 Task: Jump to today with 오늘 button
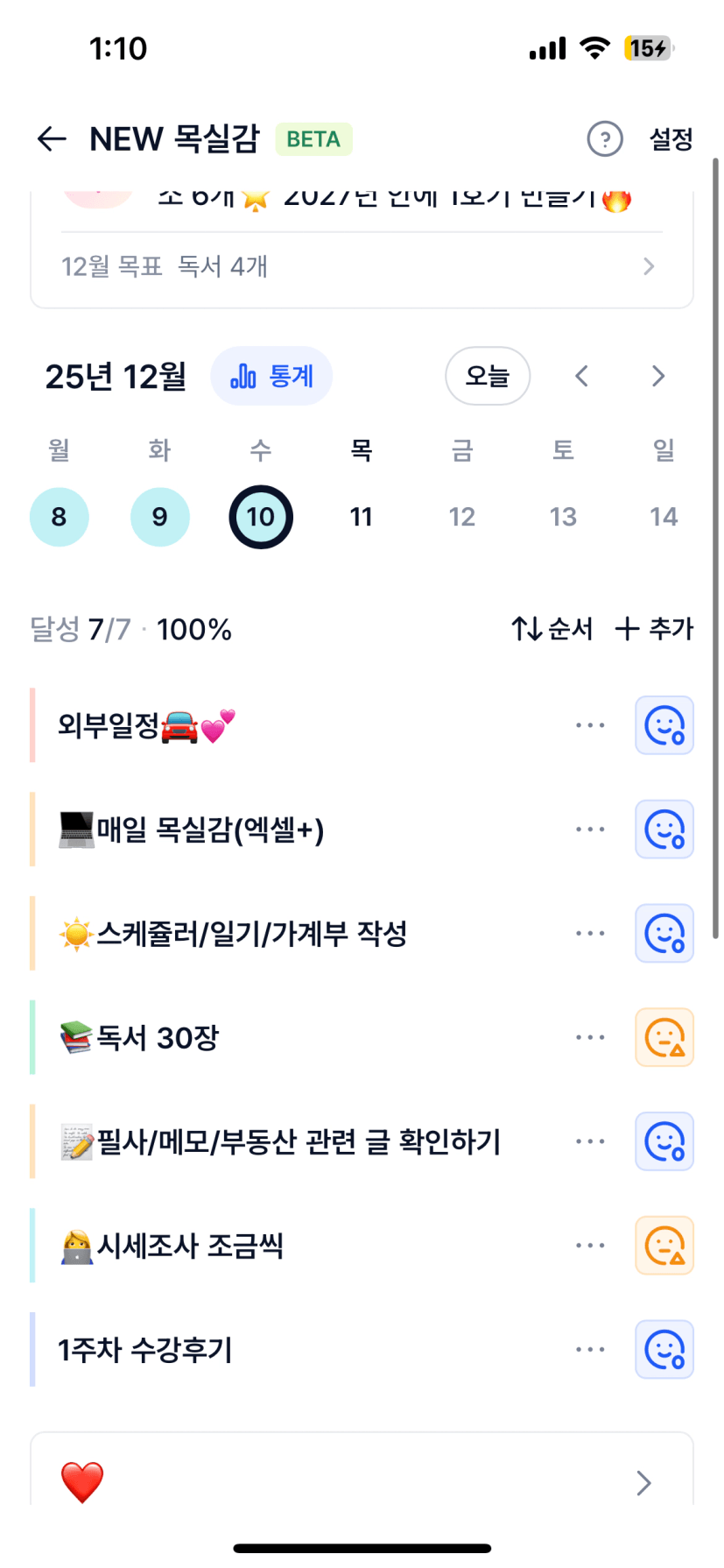[x=488, y=377]
